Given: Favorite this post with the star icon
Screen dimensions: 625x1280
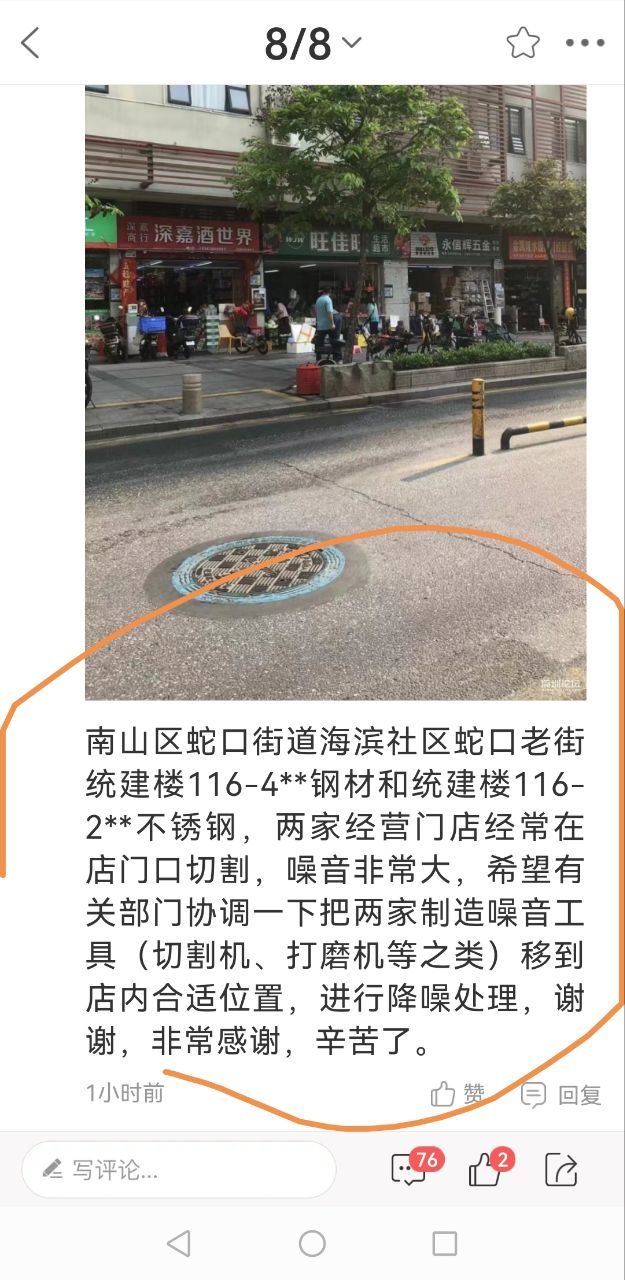Looking at the screenshot, I should pos(522,43).
